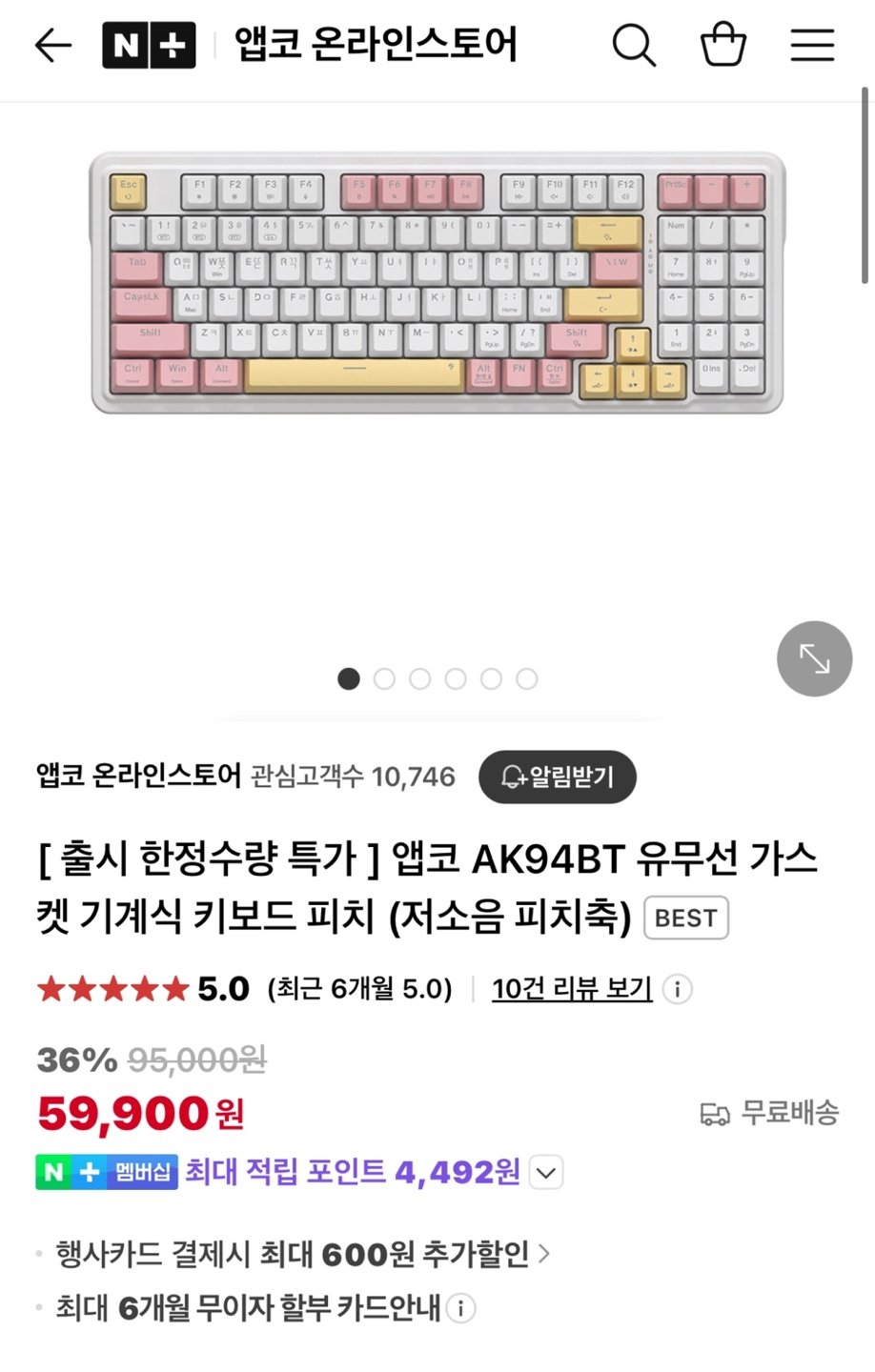Expand the 최대 적립 포인트 dropdown
The image size is (875, 1372).
(546, 1172)
